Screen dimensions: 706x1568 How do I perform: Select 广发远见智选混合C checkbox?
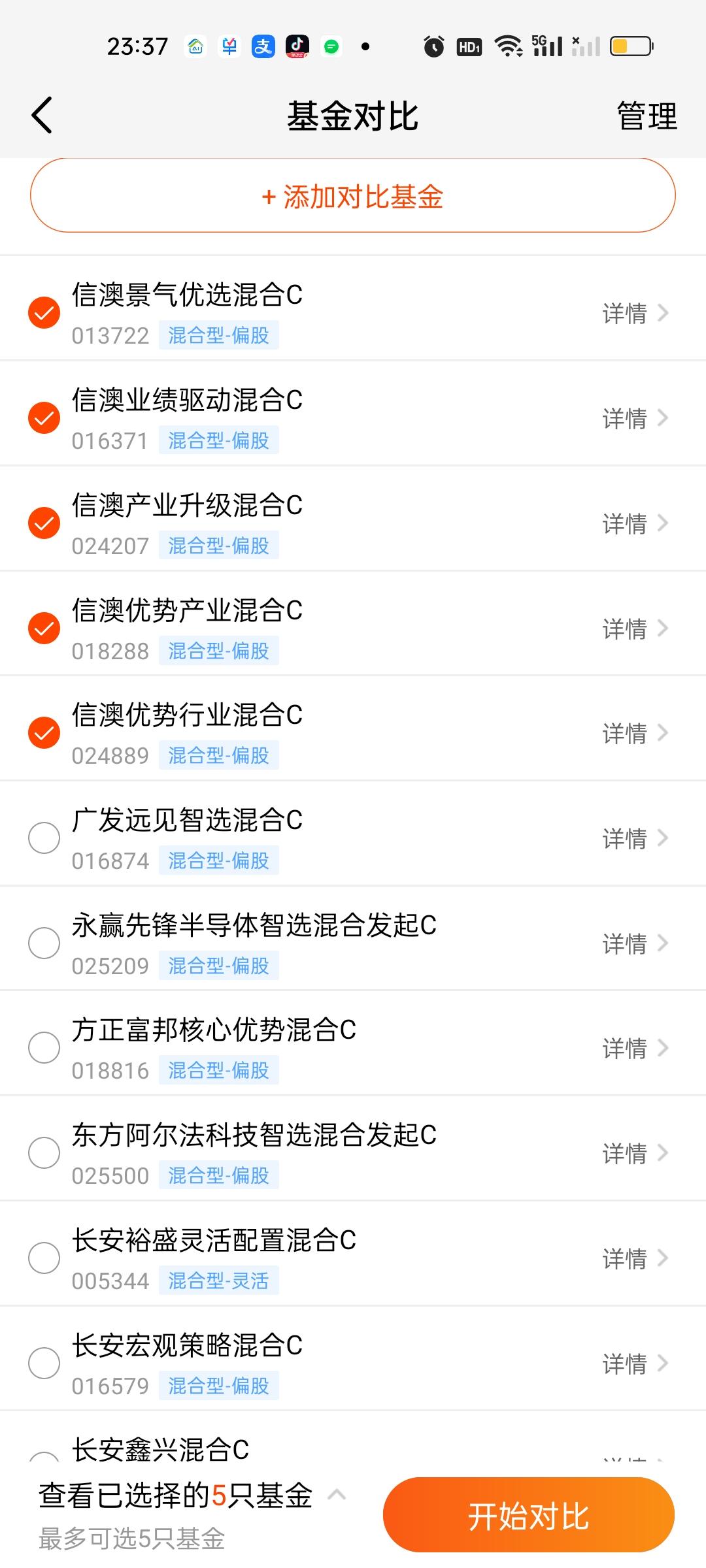click(44, 838)
